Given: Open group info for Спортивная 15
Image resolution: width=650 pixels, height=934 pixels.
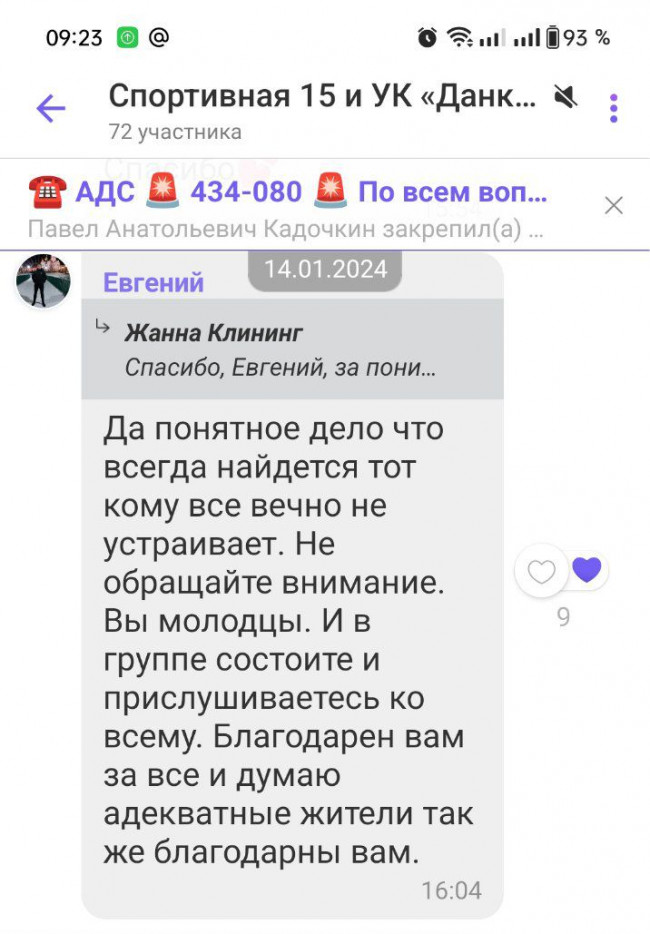Looking at the screenshot, I should [x=320, y=108].
